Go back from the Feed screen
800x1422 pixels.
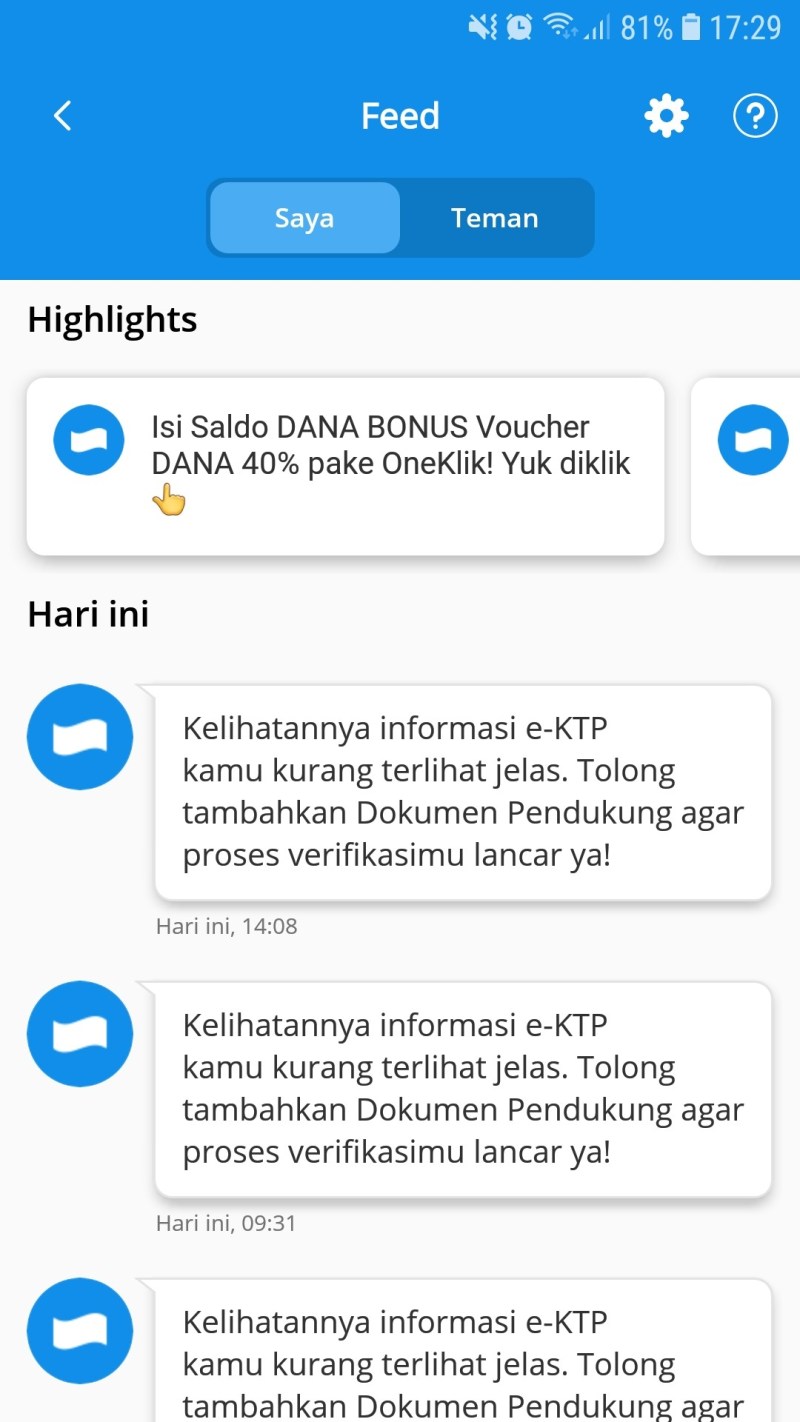[62, 116]
